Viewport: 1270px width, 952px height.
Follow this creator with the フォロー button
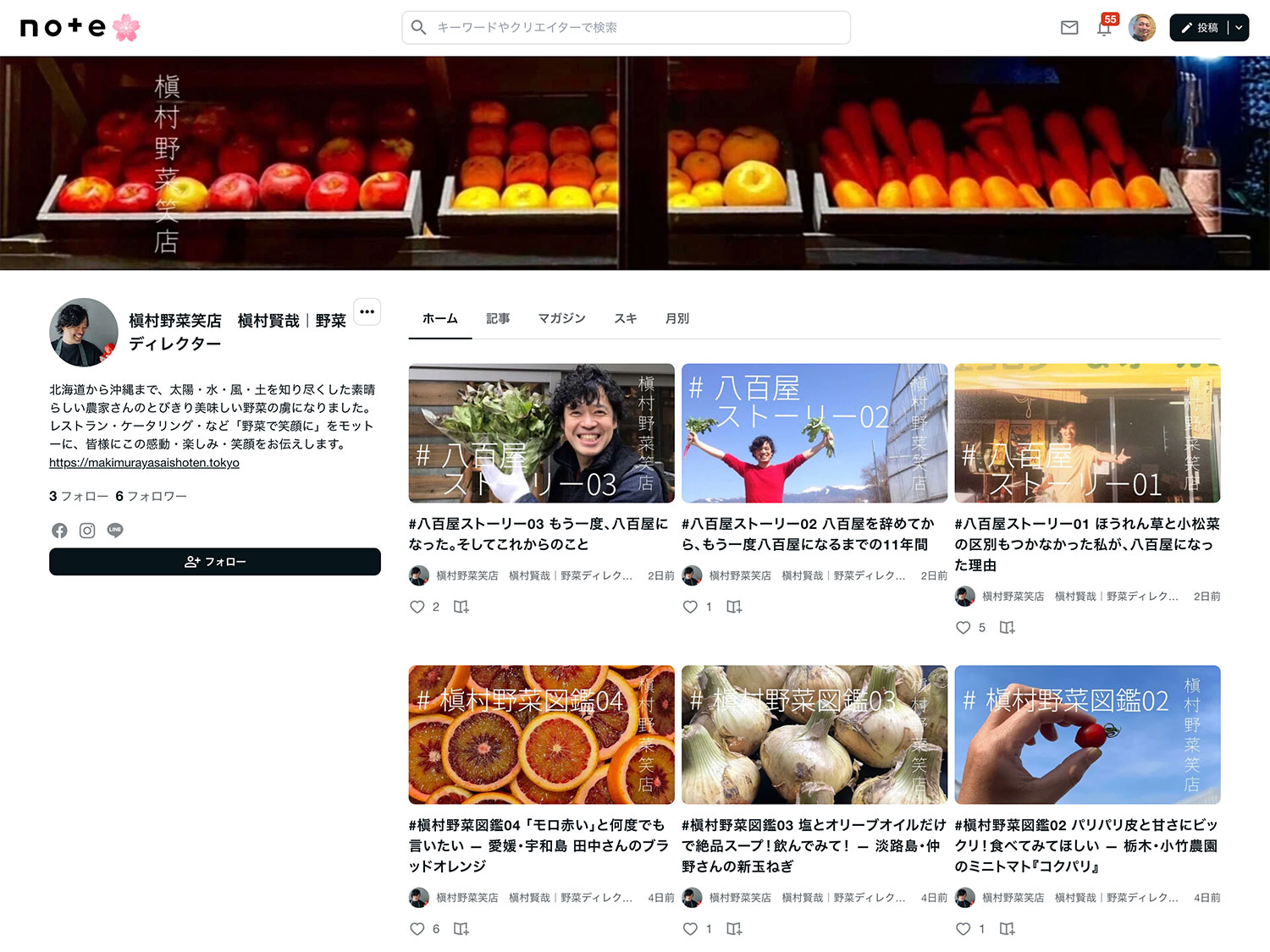click(x=215, y=562)
